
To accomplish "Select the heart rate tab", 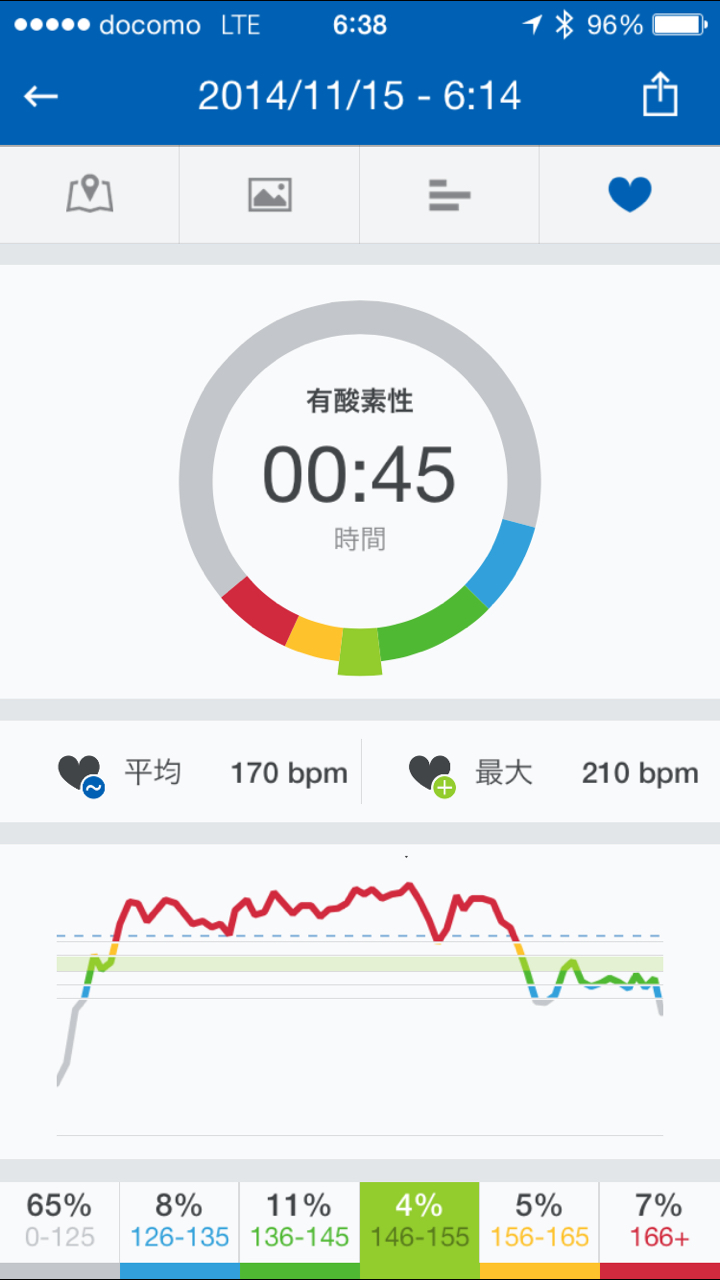I will (630, 194).
